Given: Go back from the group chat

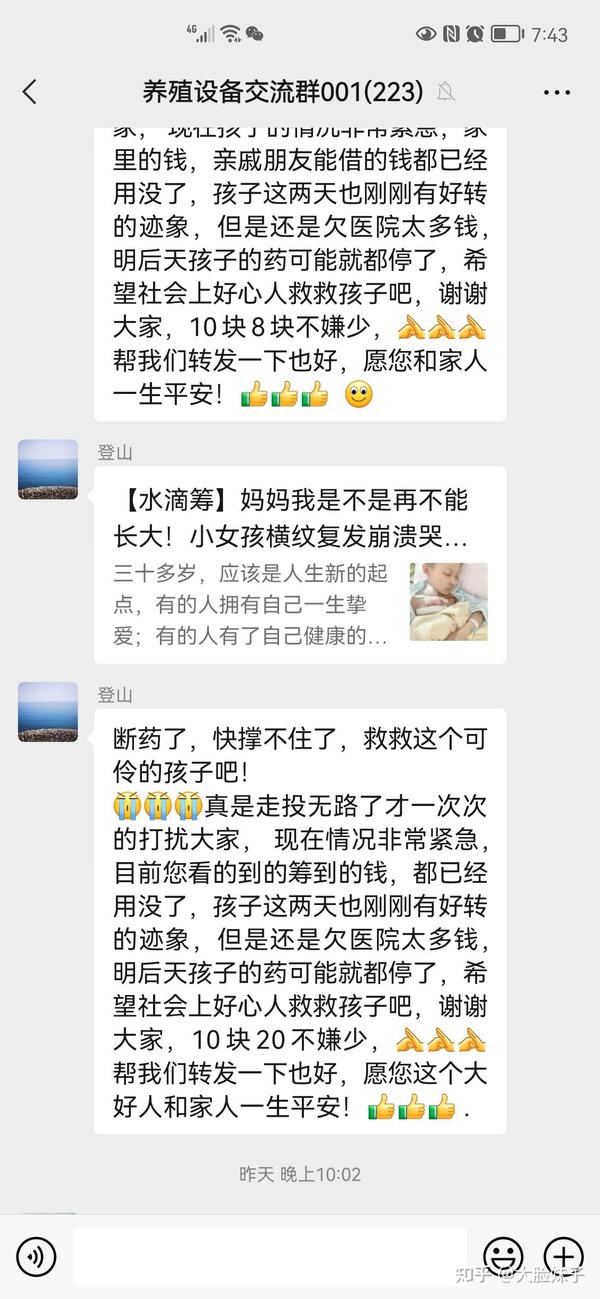Looking at the screenshot, I should tap(29, 92).
